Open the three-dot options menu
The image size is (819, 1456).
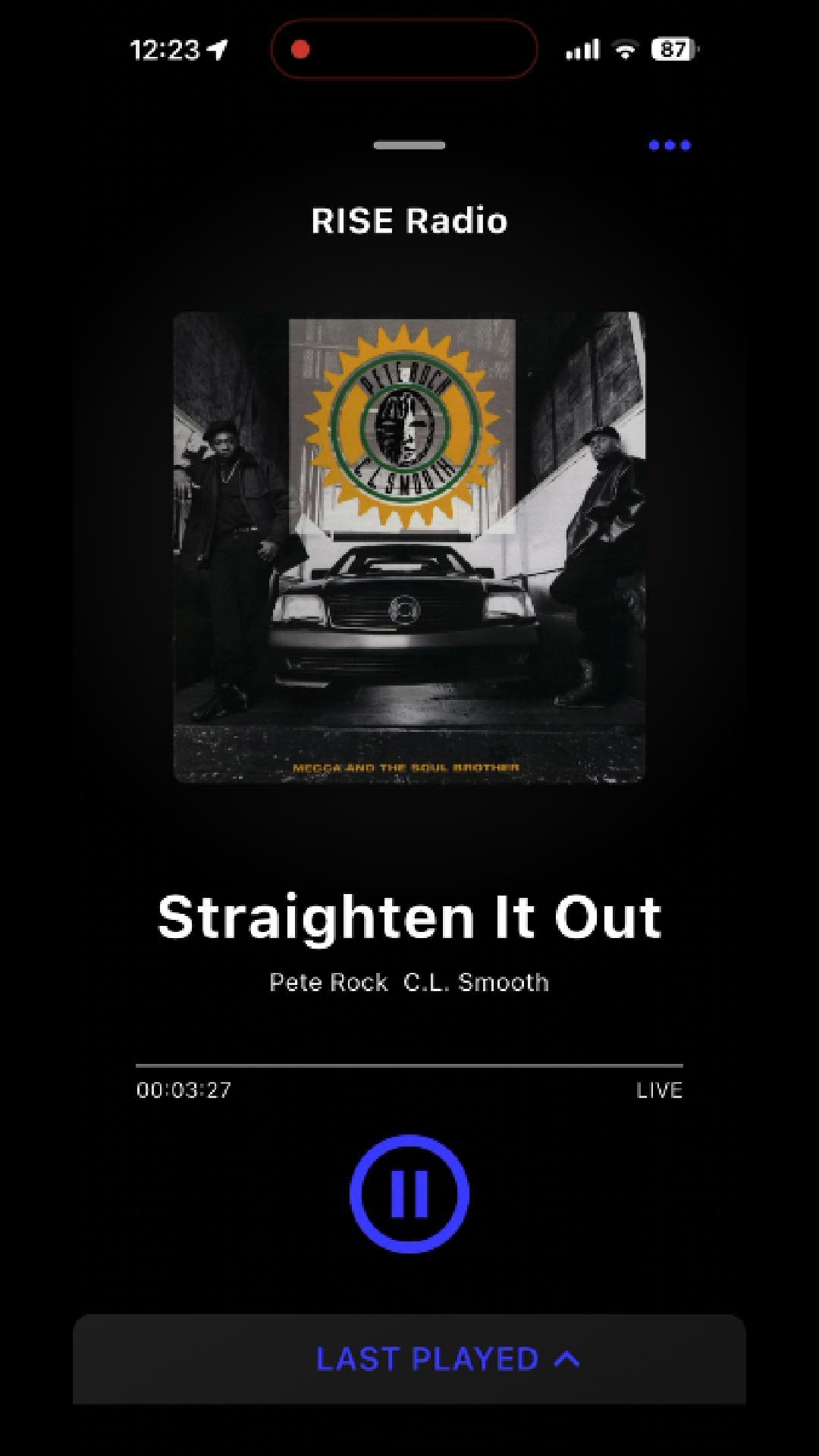coord(670,145)
